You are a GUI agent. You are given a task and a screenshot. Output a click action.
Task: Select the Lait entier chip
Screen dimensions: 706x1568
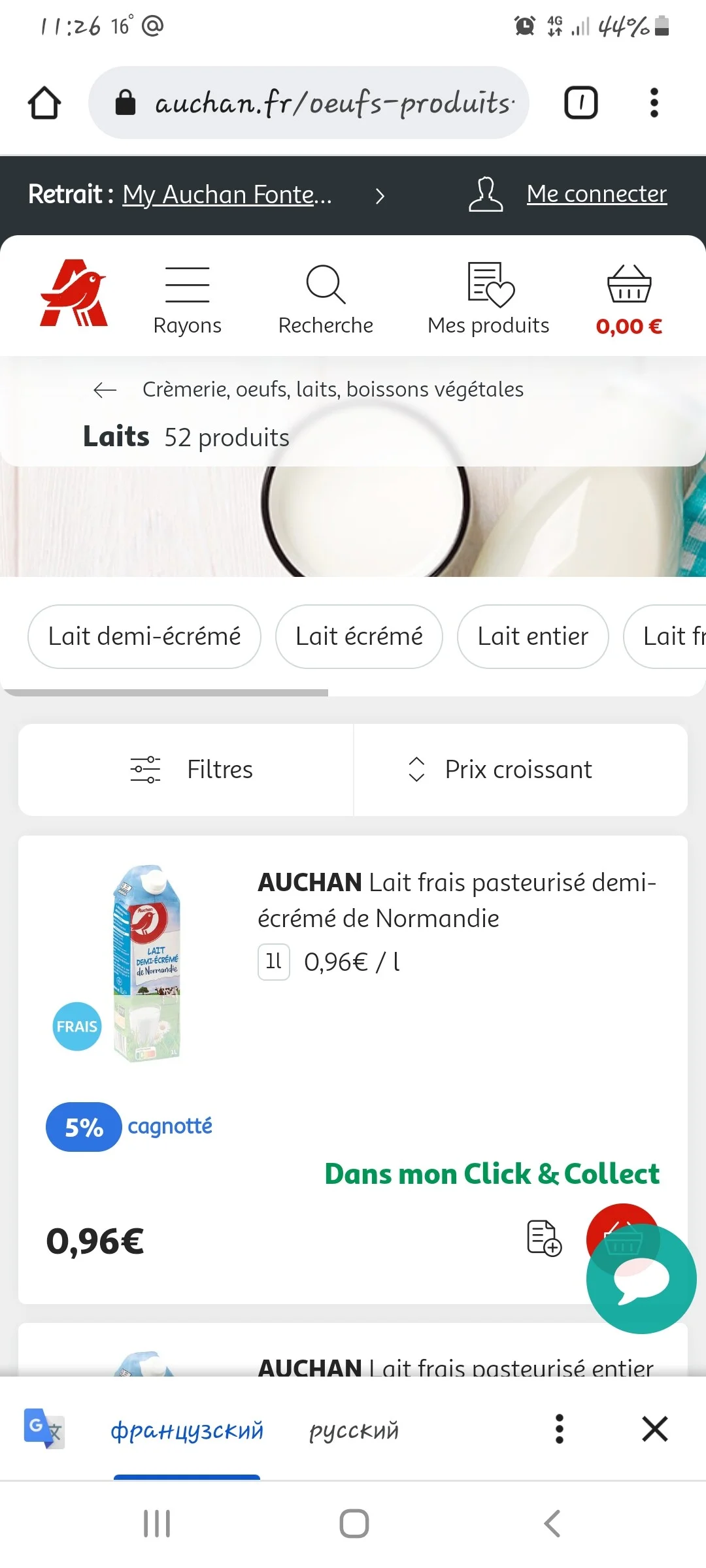tap(533, 636)
